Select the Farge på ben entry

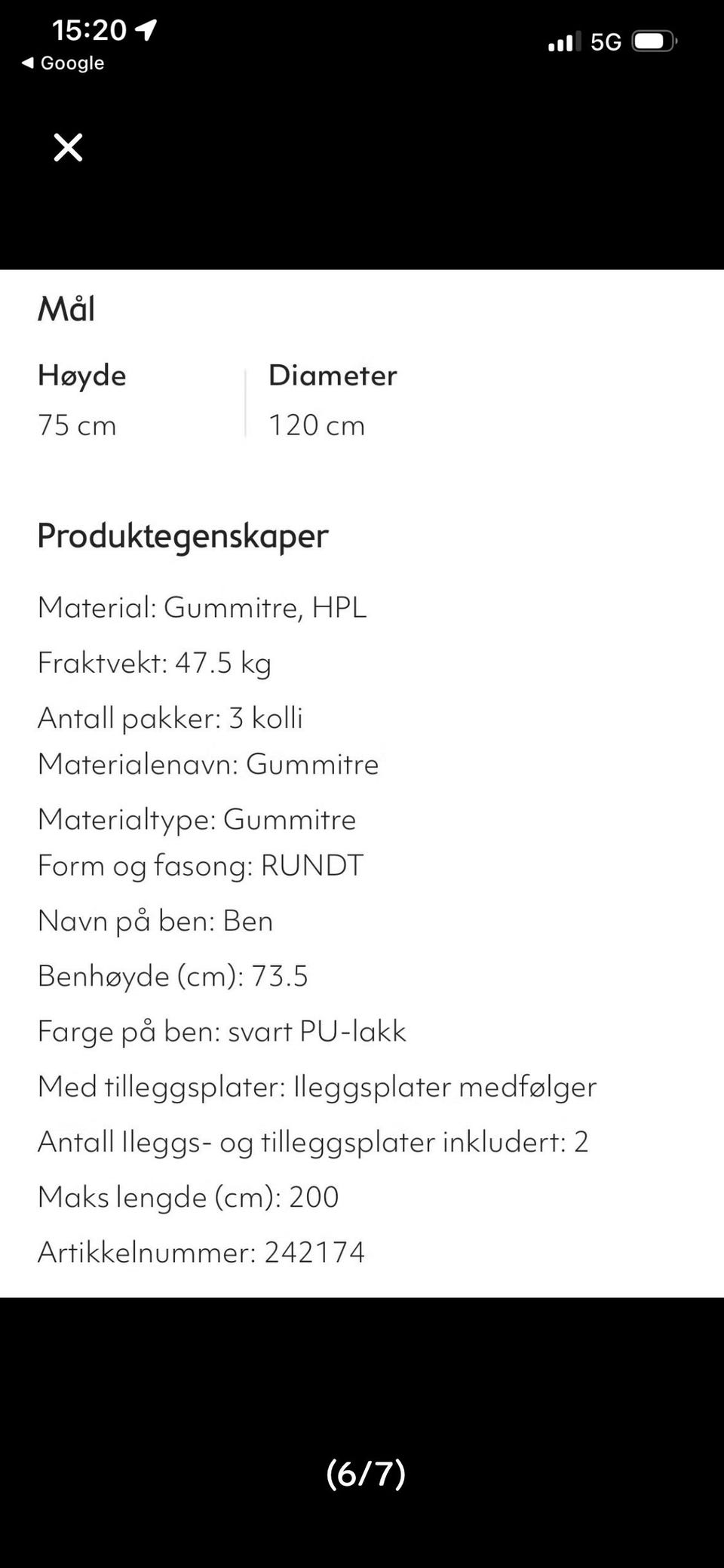(x=222, y=1030)
